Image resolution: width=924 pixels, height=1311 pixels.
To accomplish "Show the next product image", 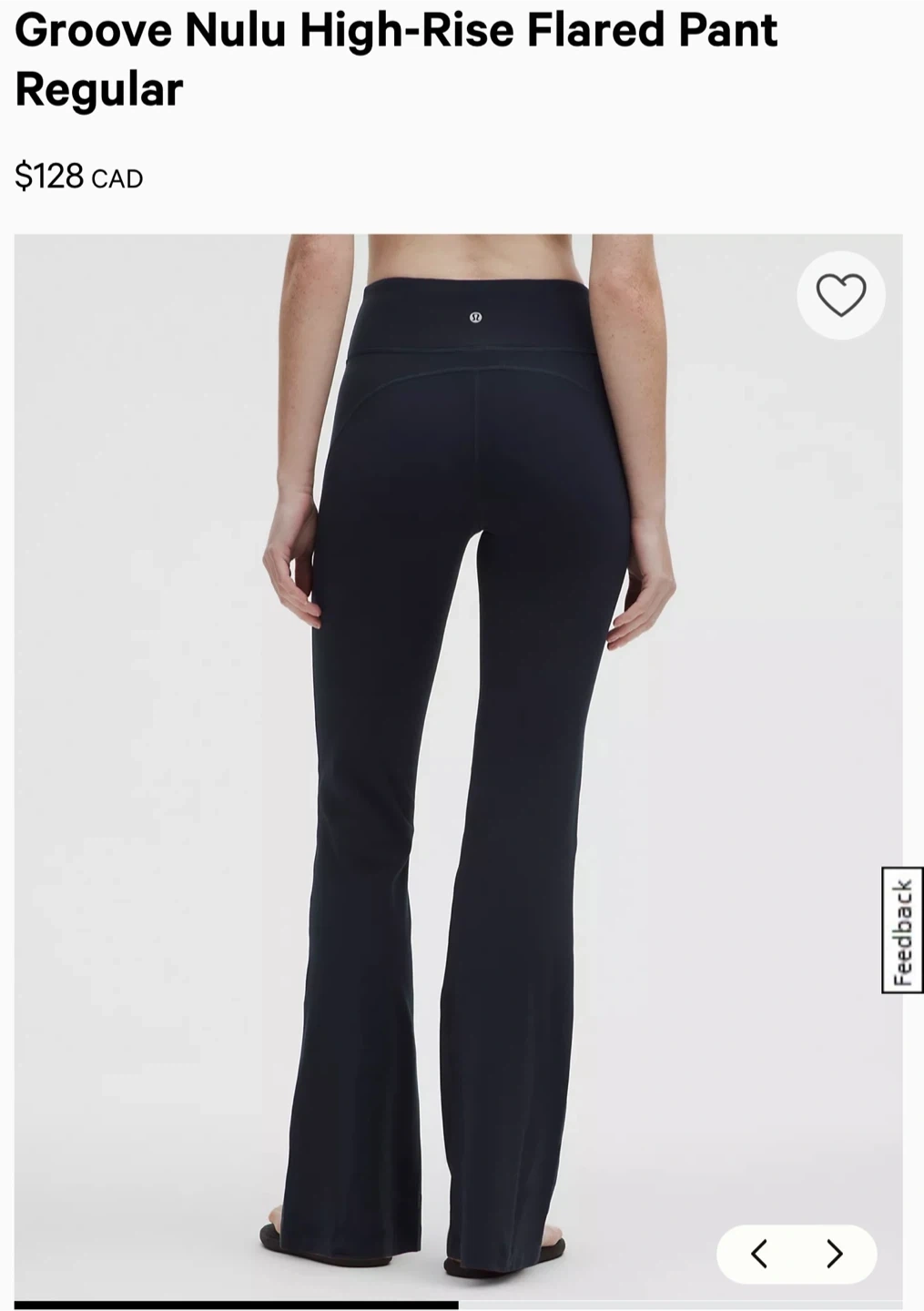I will (834, 1254).
